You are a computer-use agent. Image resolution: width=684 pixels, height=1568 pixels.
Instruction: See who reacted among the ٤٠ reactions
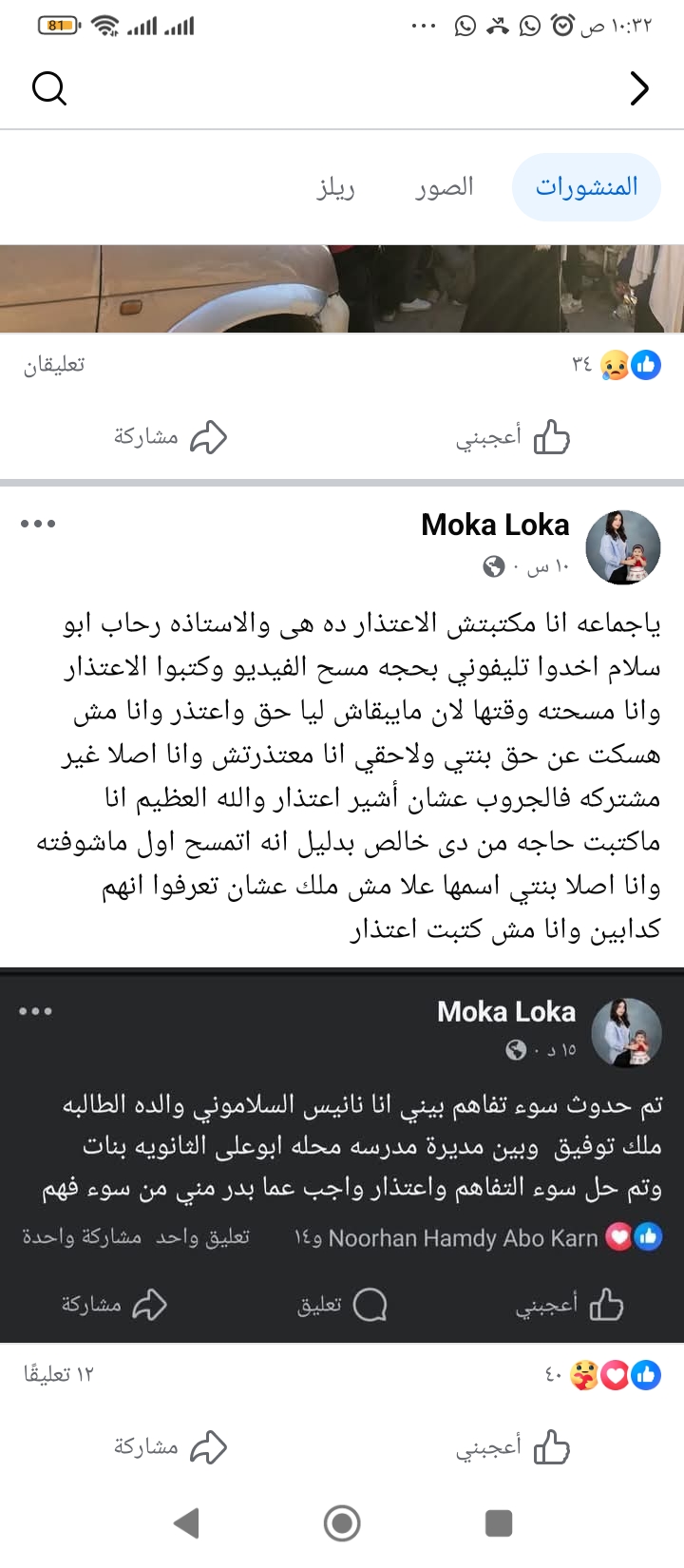603,1374
